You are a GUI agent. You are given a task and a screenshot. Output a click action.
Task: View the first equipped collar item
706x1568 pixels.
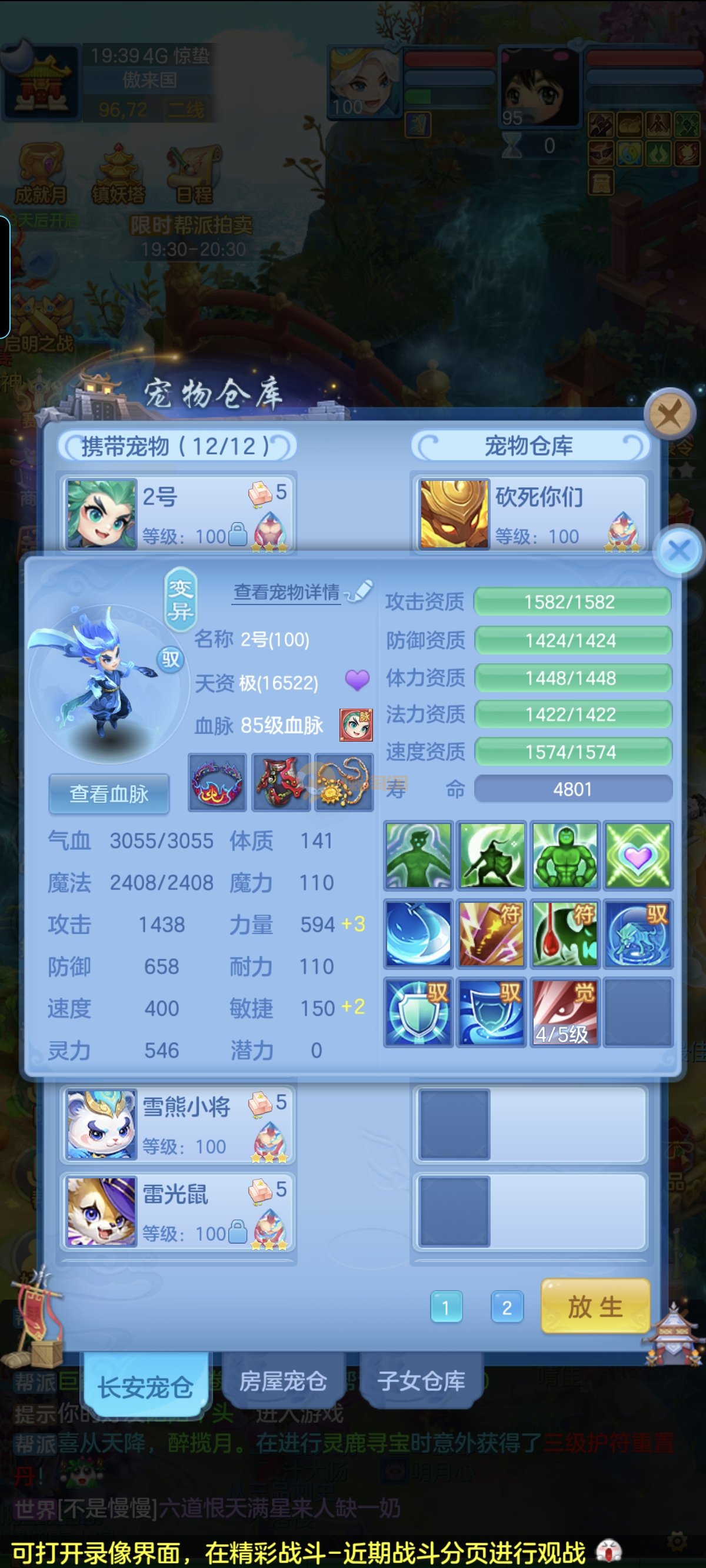217,783
